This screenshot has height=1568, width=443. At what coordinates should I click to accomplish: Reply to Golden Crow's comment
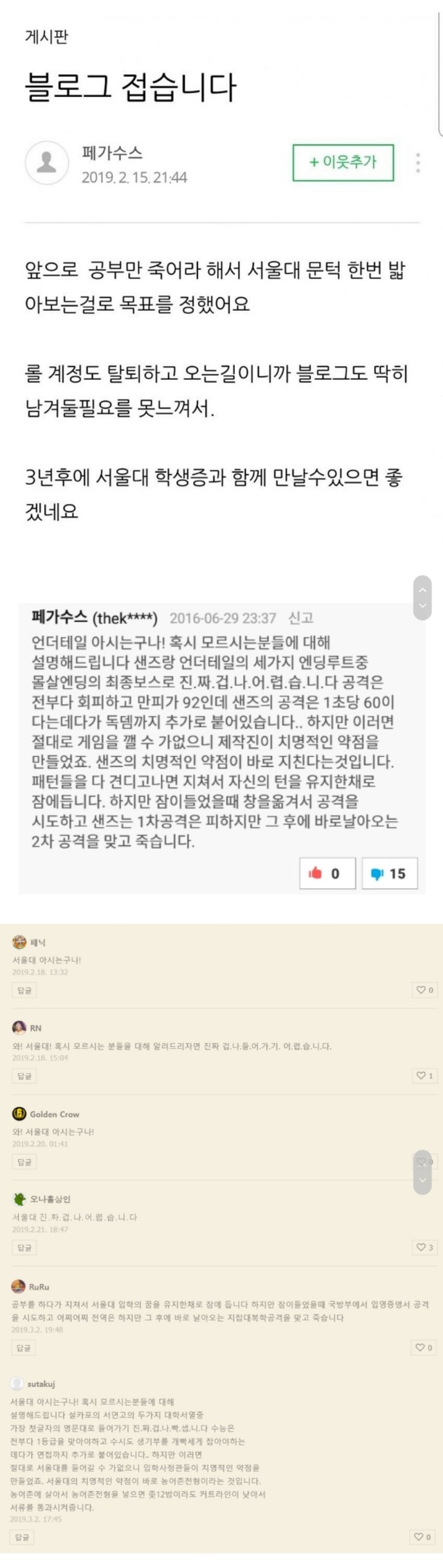(x=24, y=1162)
